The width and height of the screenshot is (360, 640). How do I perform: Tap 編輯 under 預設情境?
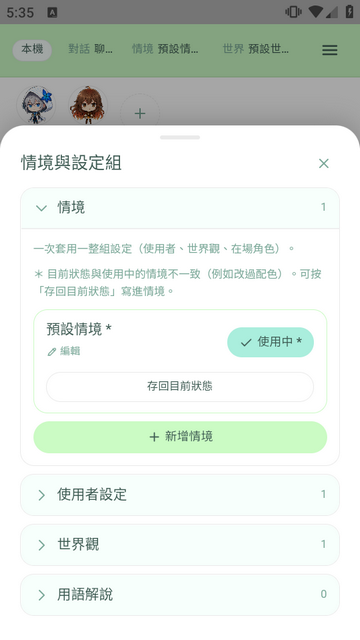[x=64, y=351]
